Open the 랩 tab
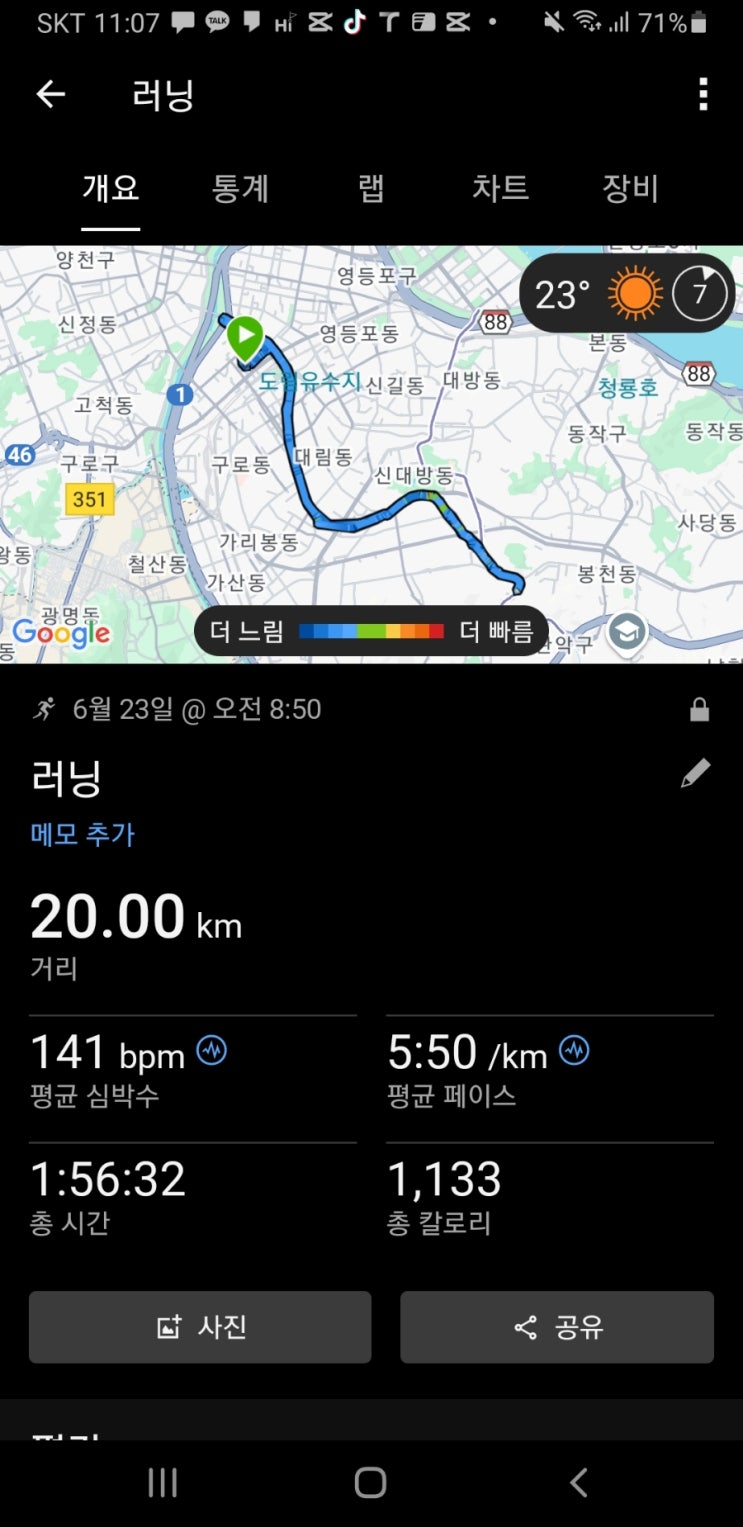743x1527 pixels. [371, 188]
